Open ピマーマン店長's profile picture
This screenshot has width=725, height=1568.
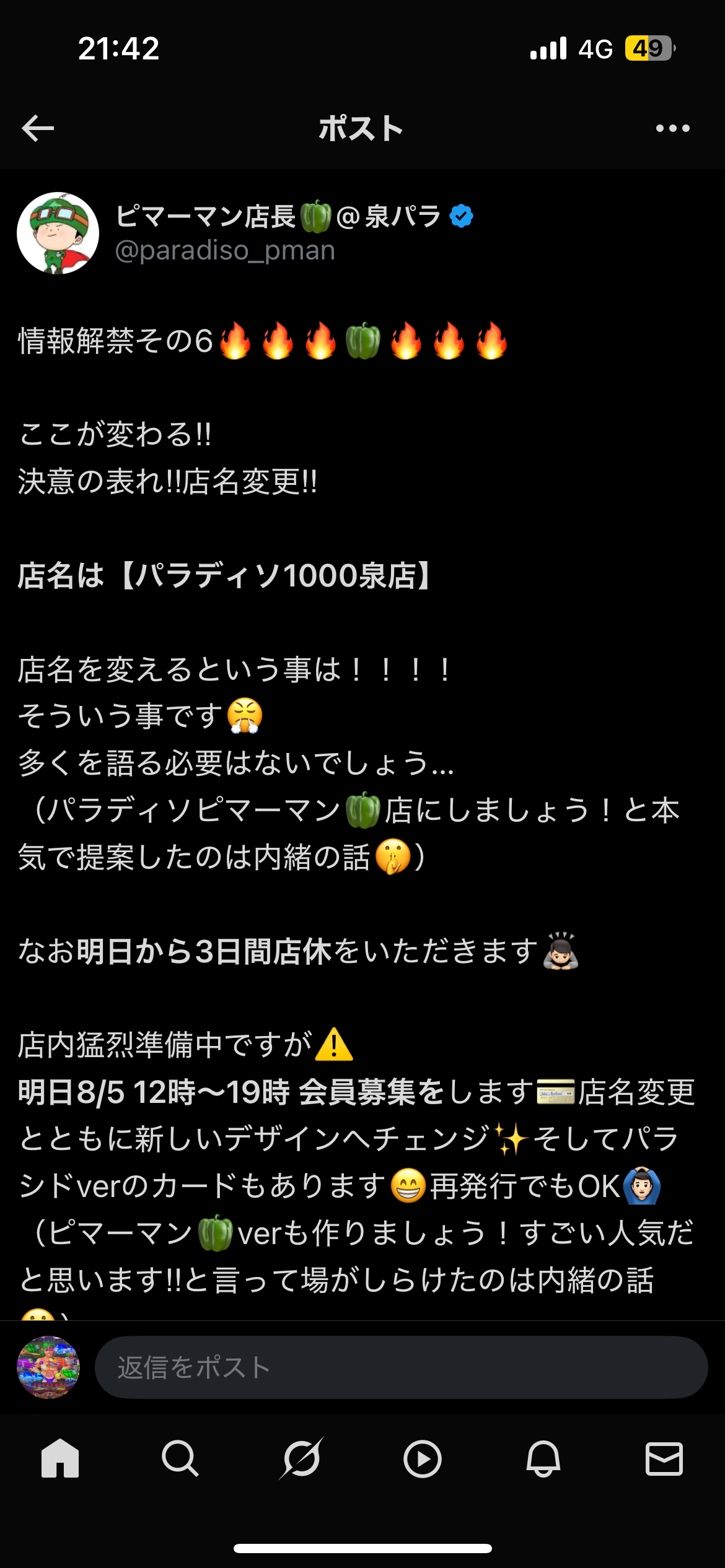(58, 233)
